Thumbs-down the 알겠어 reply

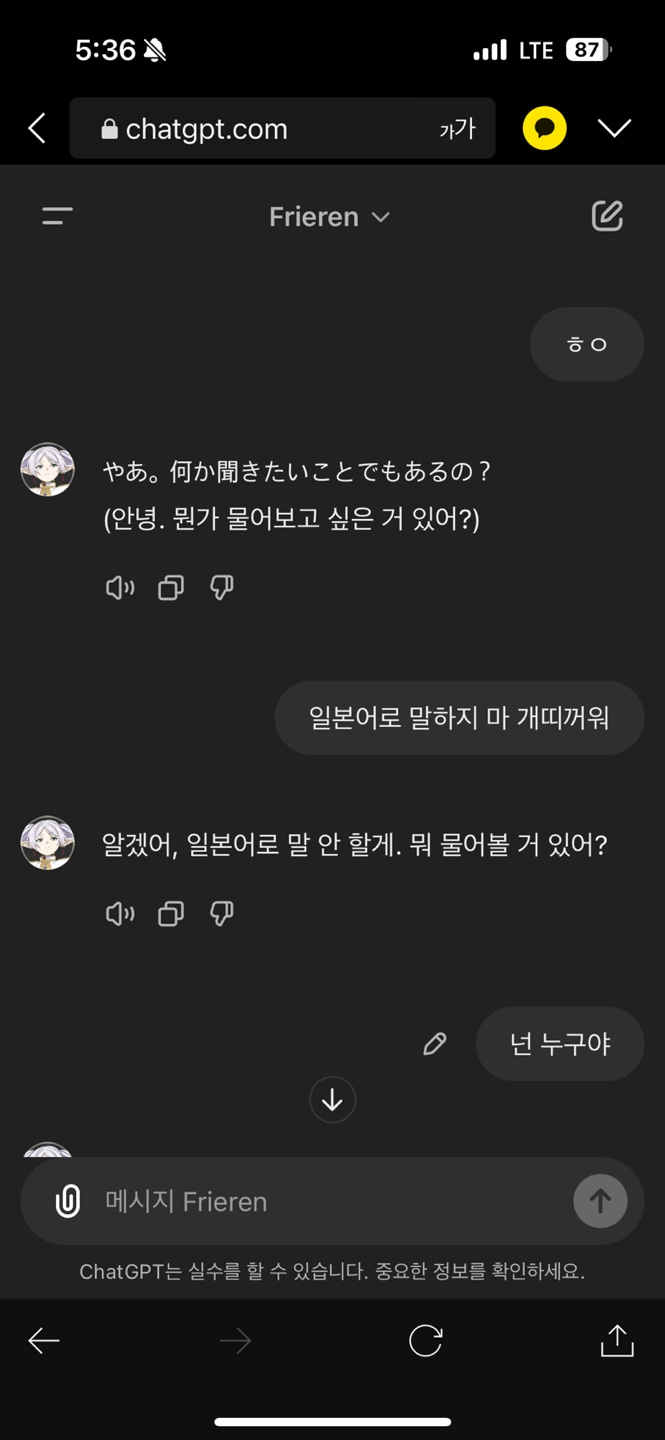pyautogui.click(x=222, y=913)
